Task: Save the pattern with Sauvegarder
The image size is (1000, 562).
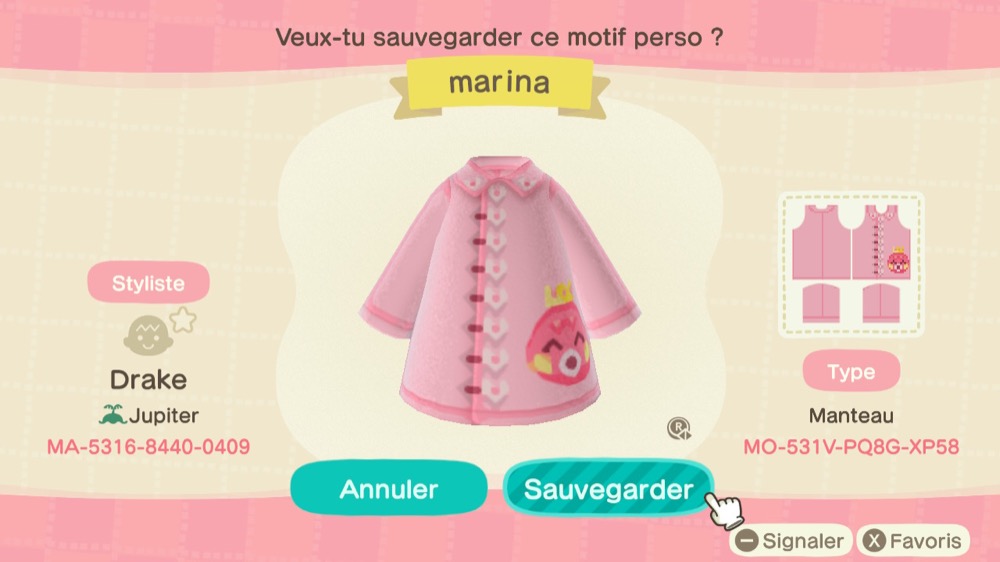Action: coord(608,490)
